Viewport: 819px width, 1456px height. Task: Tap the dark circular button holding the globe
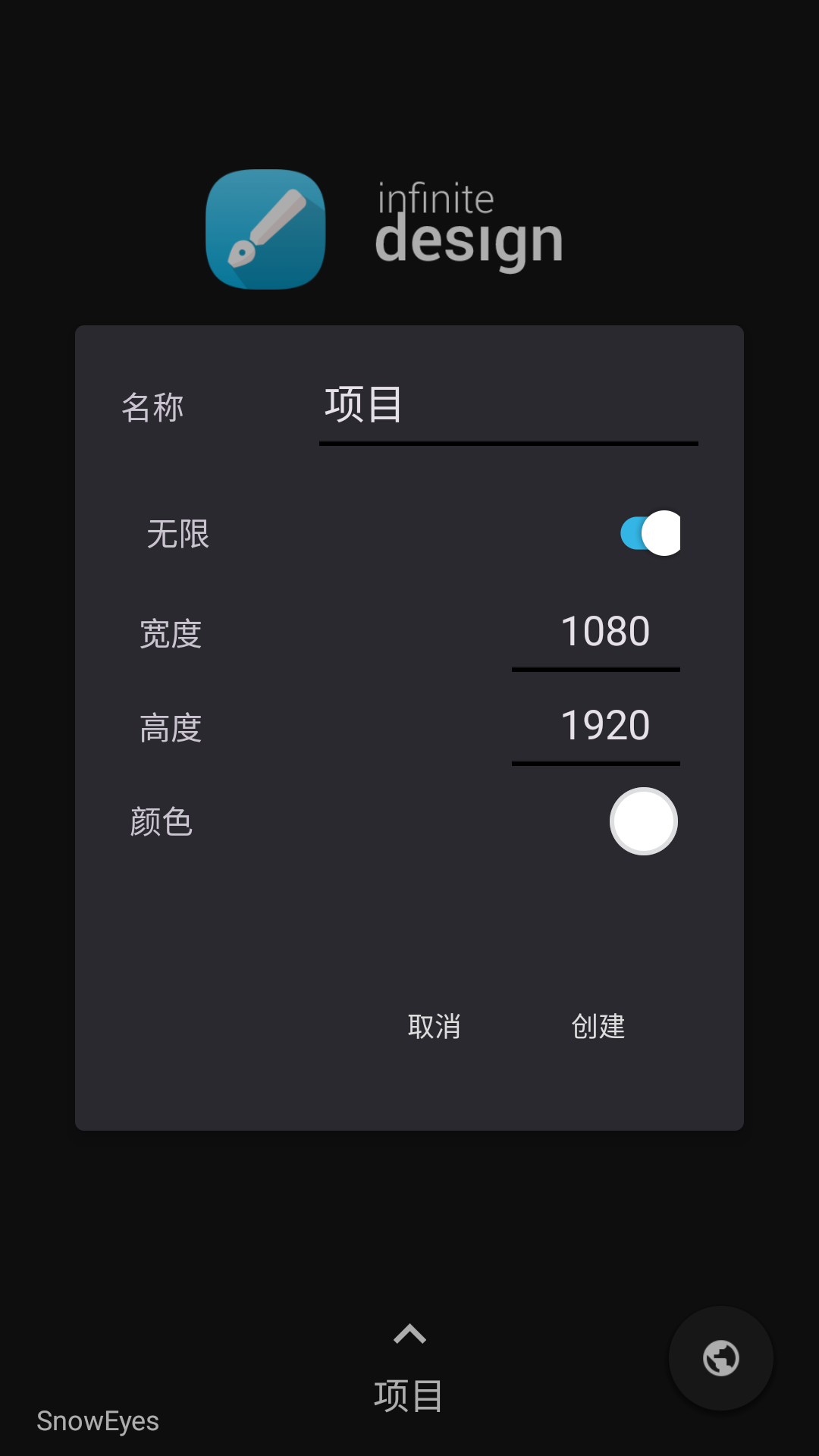point(720,1357)
